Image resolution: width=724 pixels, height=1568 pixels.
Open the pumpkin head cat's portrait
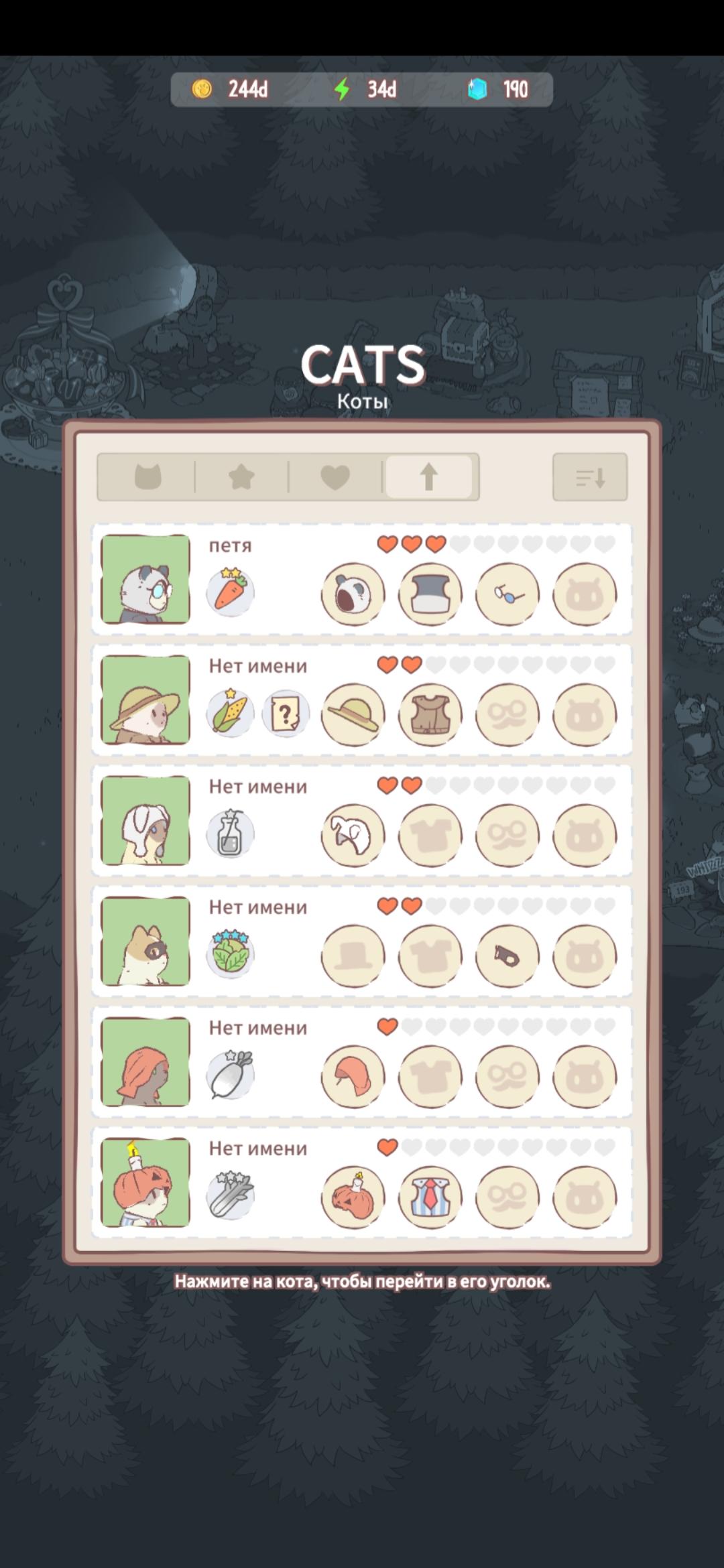(145, 1182)
